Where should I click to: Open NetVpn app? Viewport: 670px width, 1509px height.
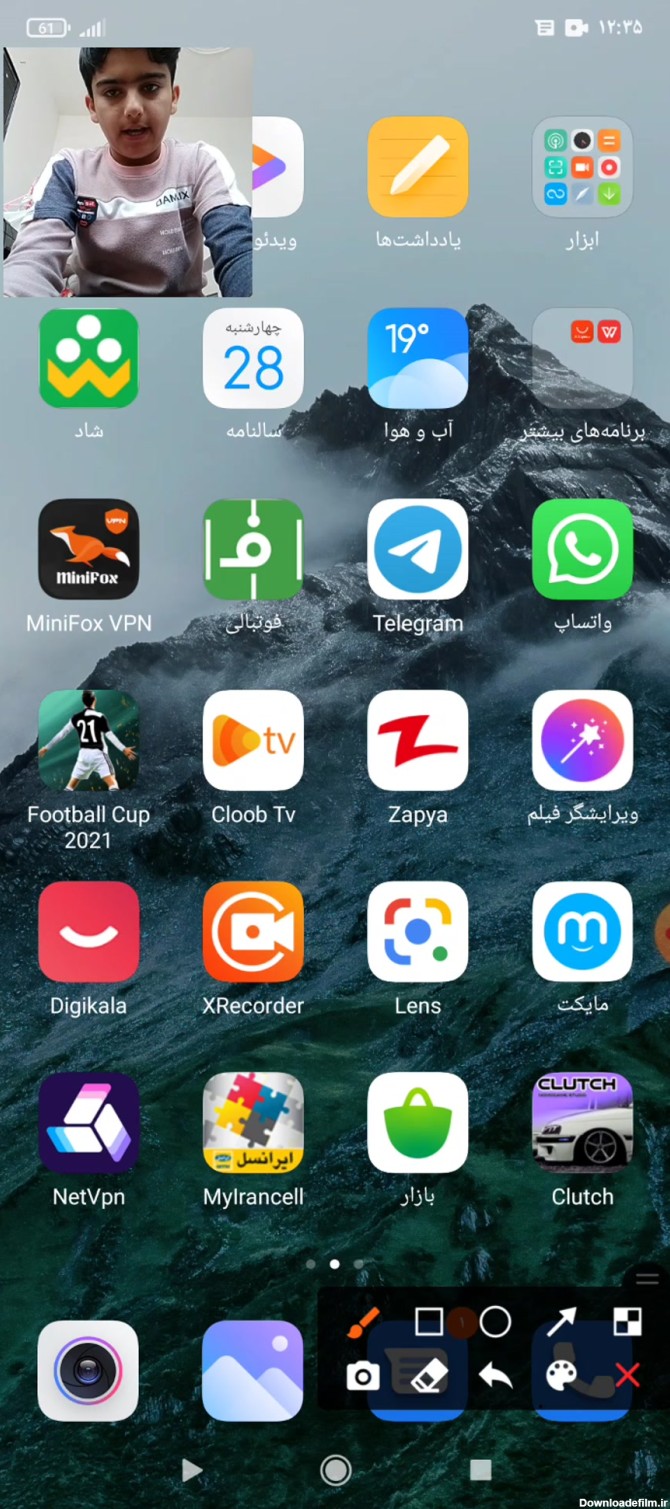coord(88,1123)
